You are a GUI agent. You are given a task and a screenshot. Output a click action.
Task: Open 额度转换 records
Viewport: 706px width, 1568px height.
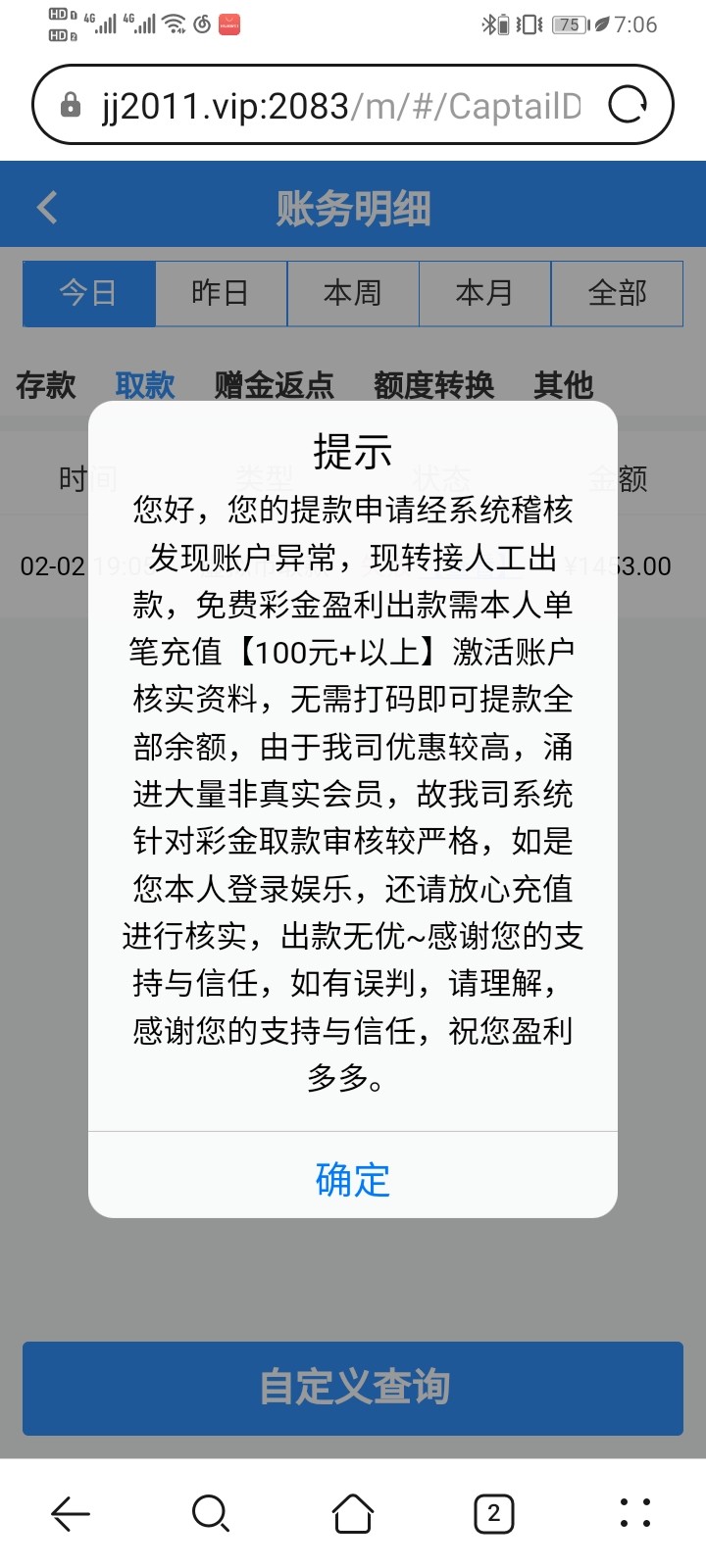tap(433, 385)
